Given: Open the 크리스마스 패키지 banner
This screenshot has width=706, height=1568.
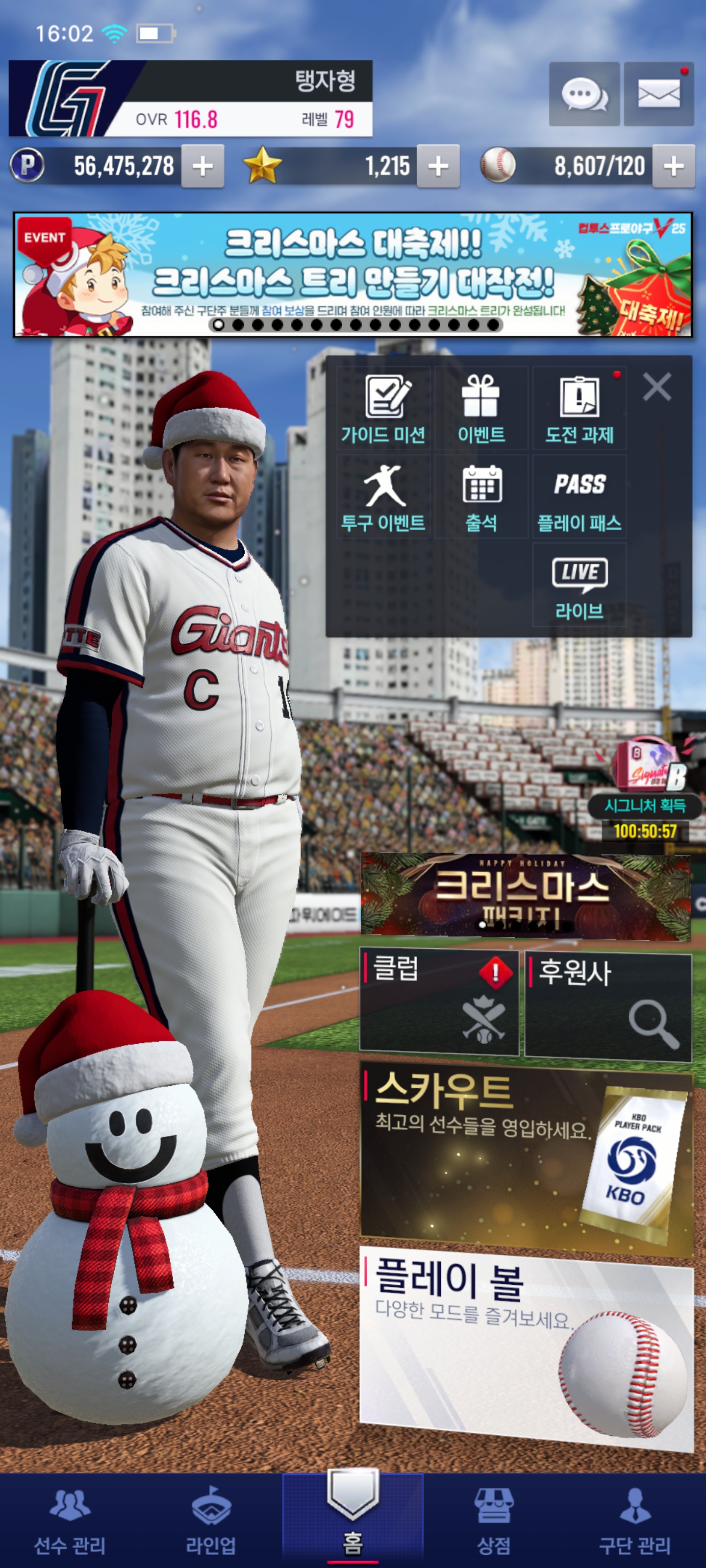Looking at the screenshot, I should 525,895.
